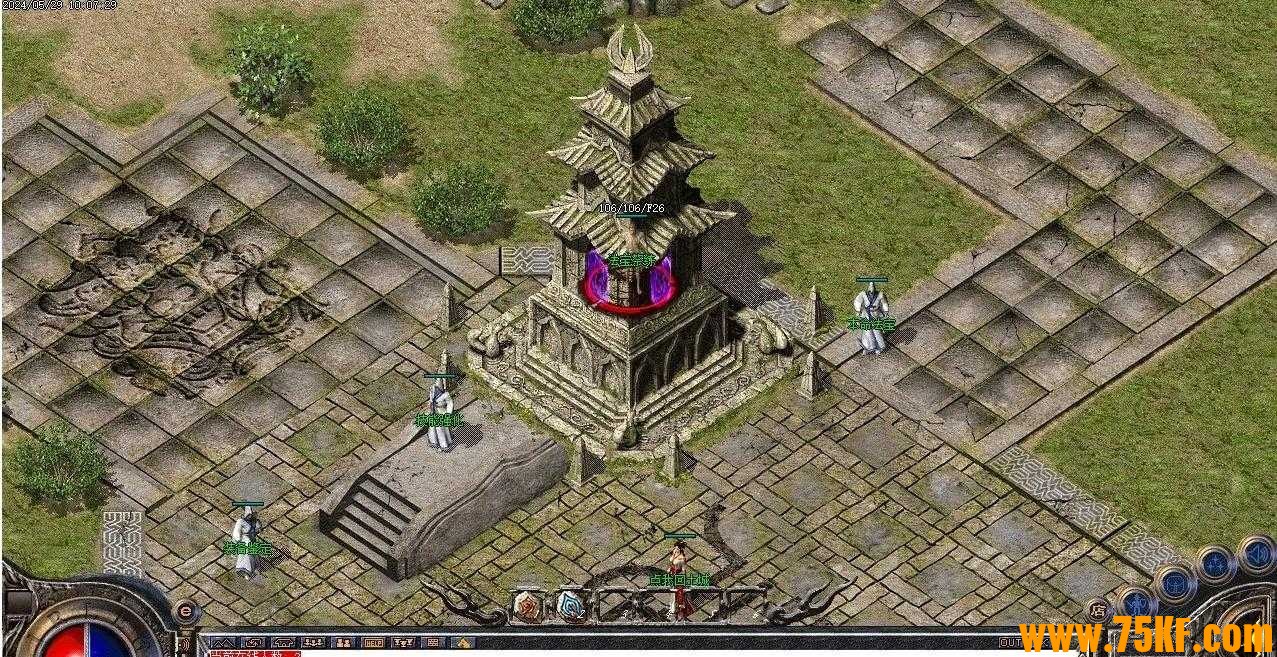
Task: Open the shop via the 店 button
Action: (x=1098, y=609)
